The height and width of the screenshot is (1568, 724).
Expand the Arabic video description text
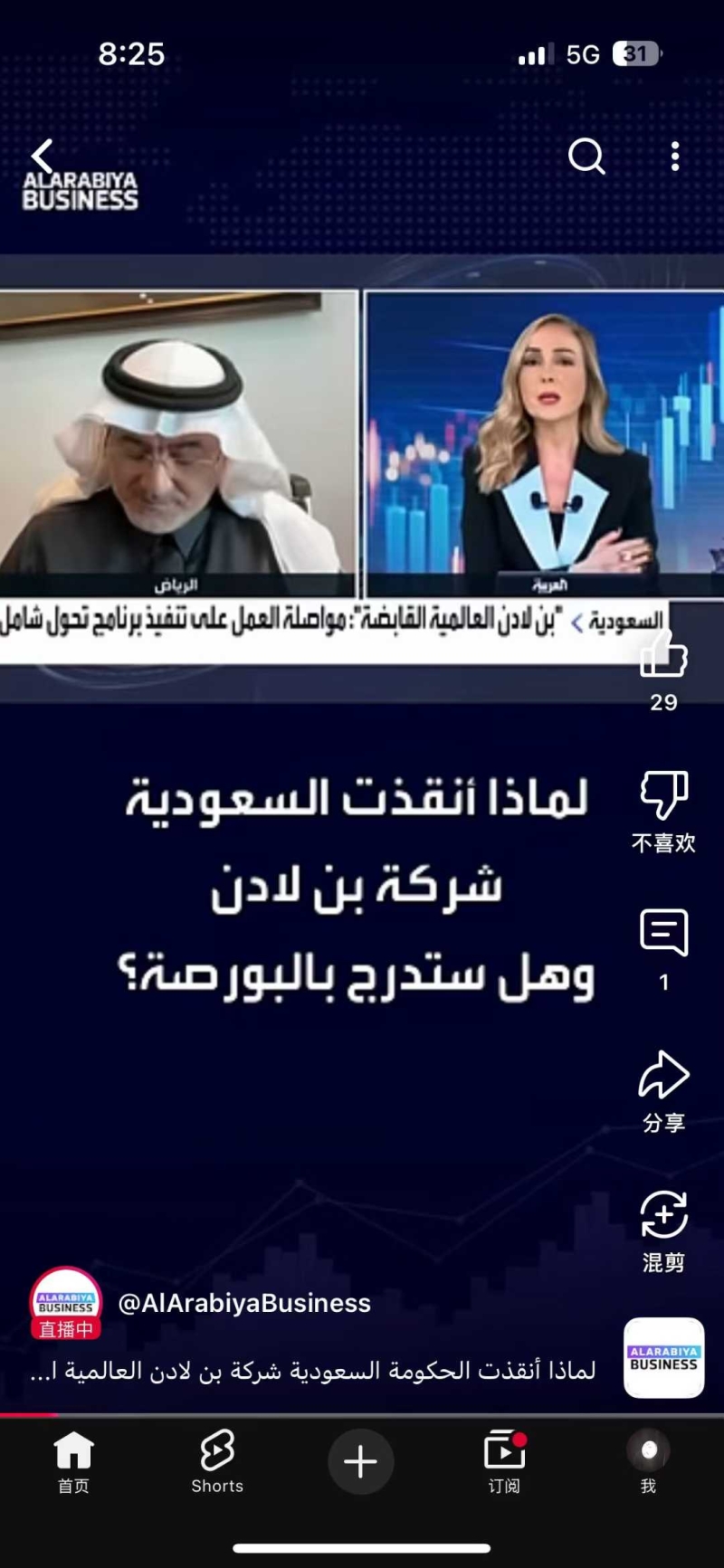312,1371
